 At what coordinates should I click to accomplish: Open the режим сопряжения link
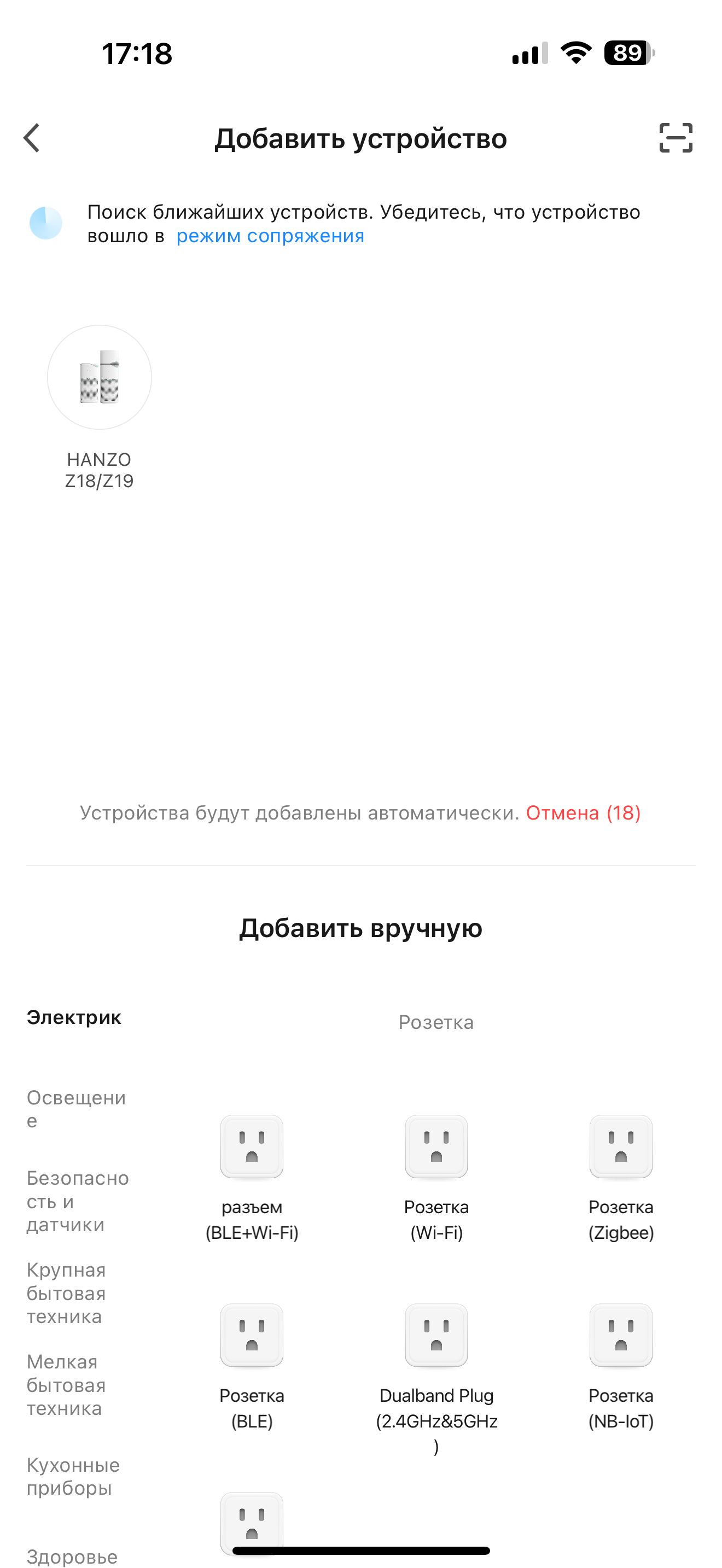[x=270, y=236]
